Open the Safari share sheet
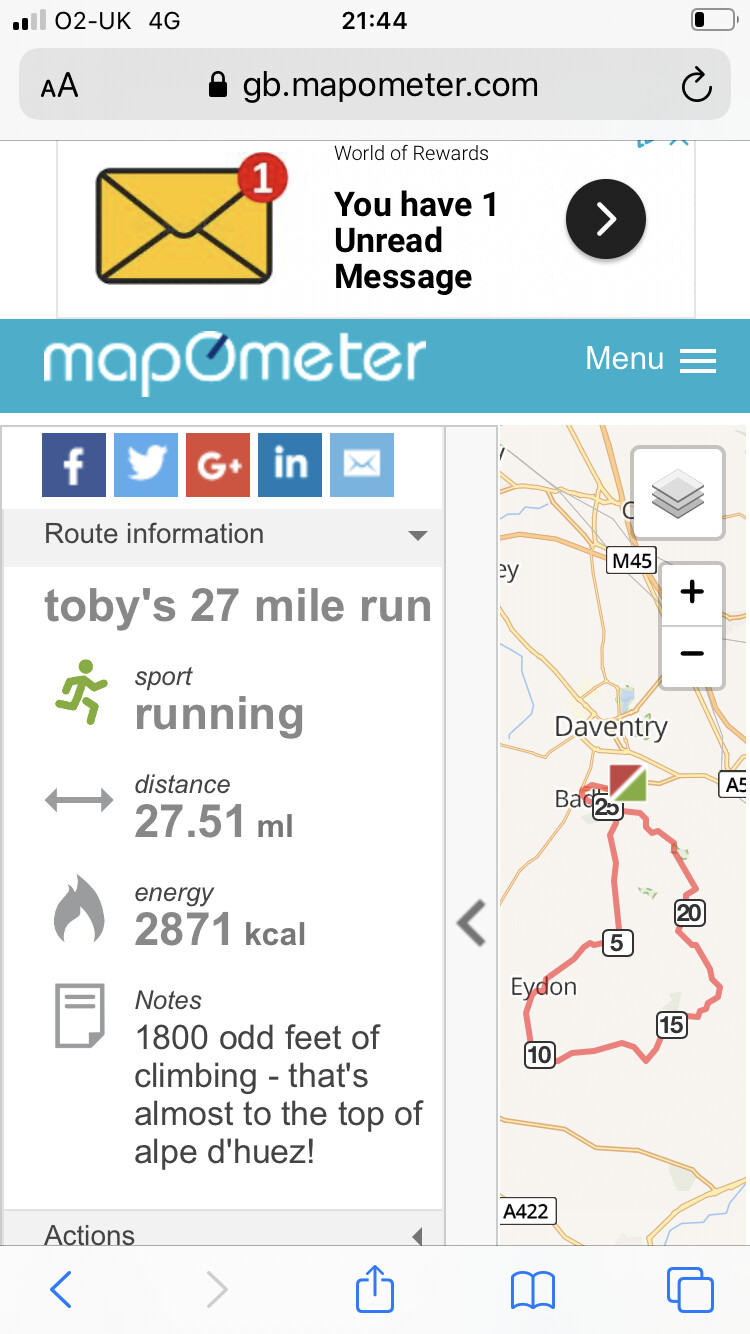Image resolution: width=750 pixels, height=1334 pixels. (375, 1290)
